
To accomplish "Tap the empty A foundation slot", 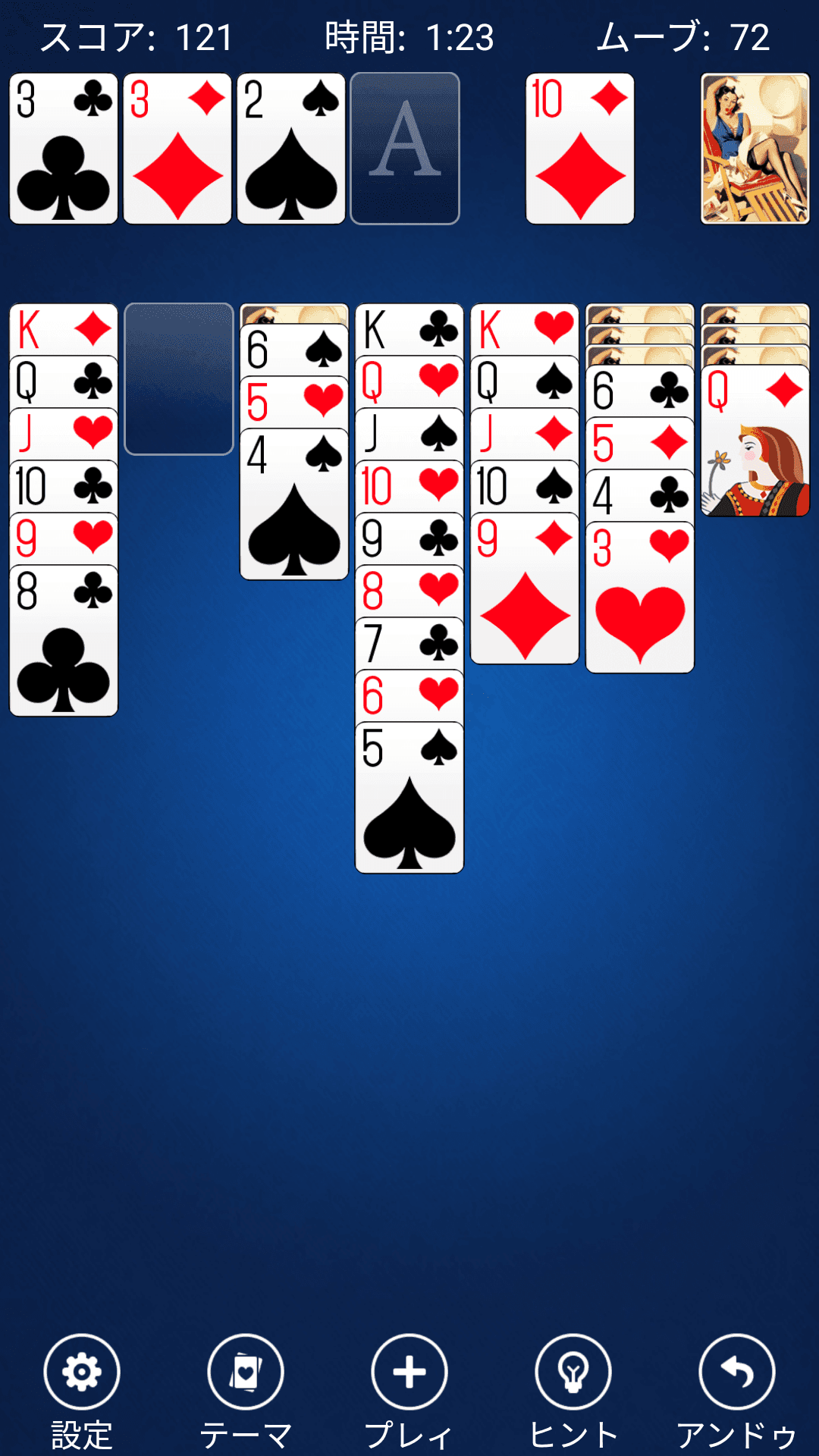I will [x=405, y=149].
